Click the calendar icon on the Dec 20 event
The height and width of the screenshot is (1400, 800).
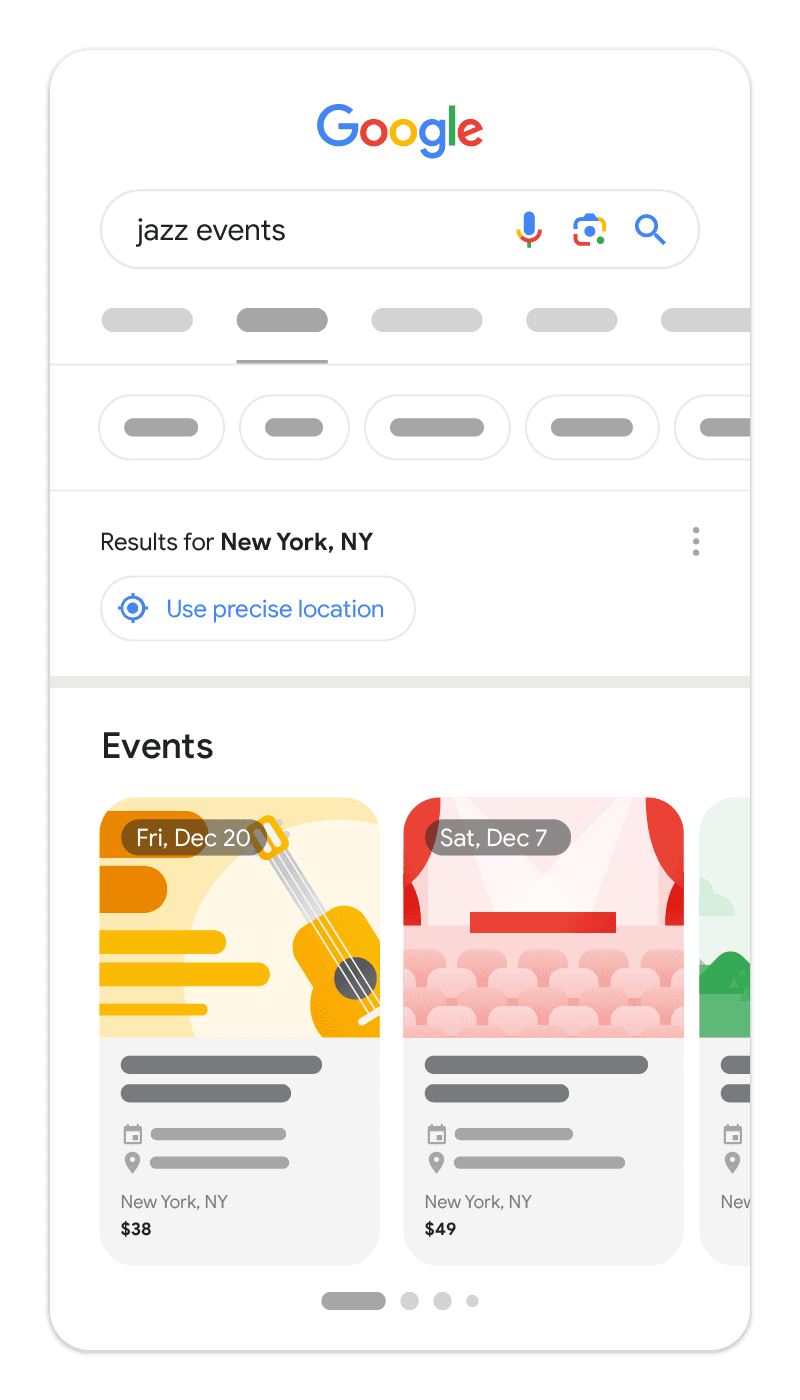tap(135, 1134)
